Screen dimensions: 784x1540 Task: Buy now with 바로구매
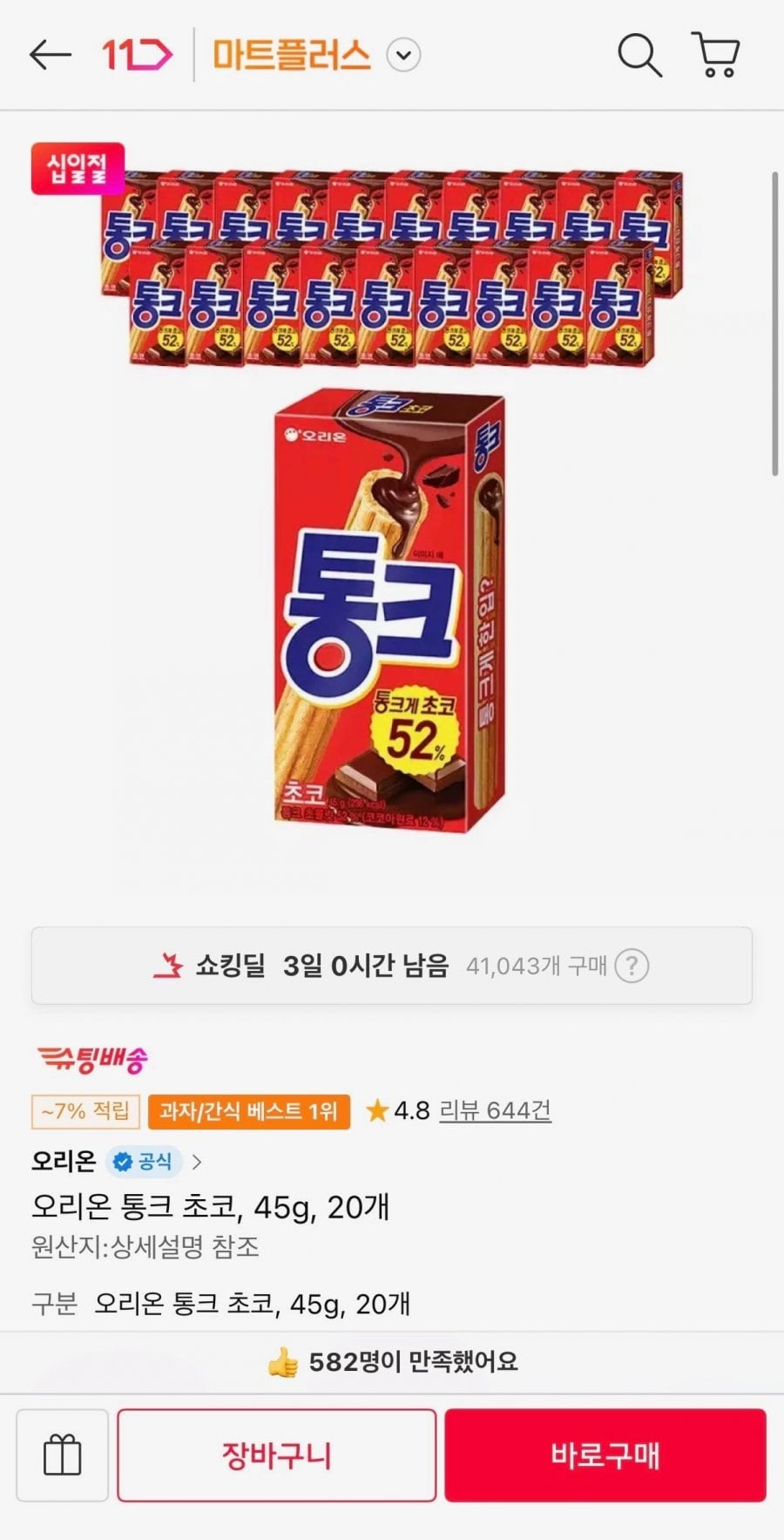click(x=605, y=1455)
